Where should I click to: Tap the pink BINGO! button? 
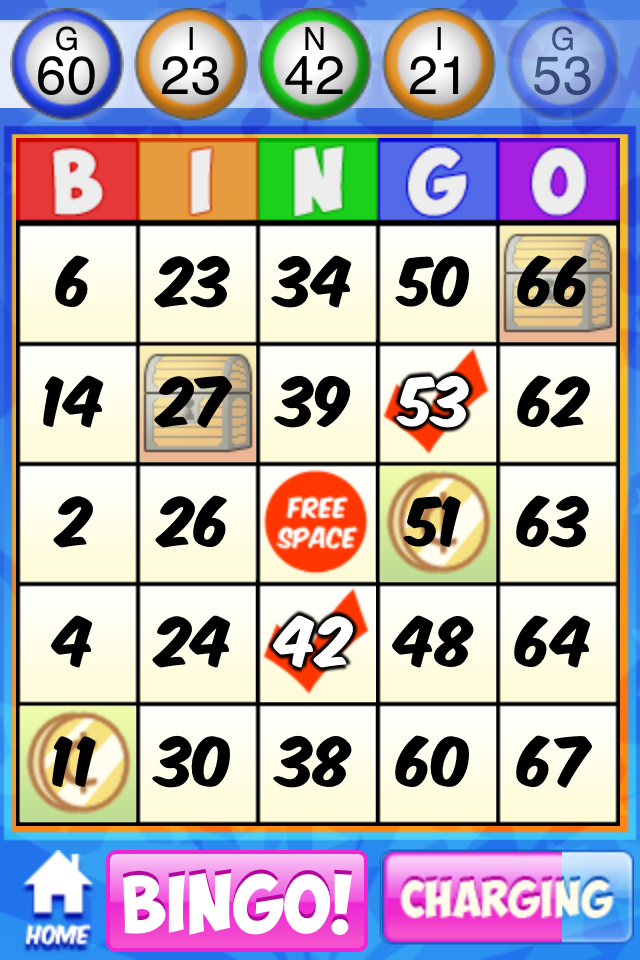pos(237,900)
